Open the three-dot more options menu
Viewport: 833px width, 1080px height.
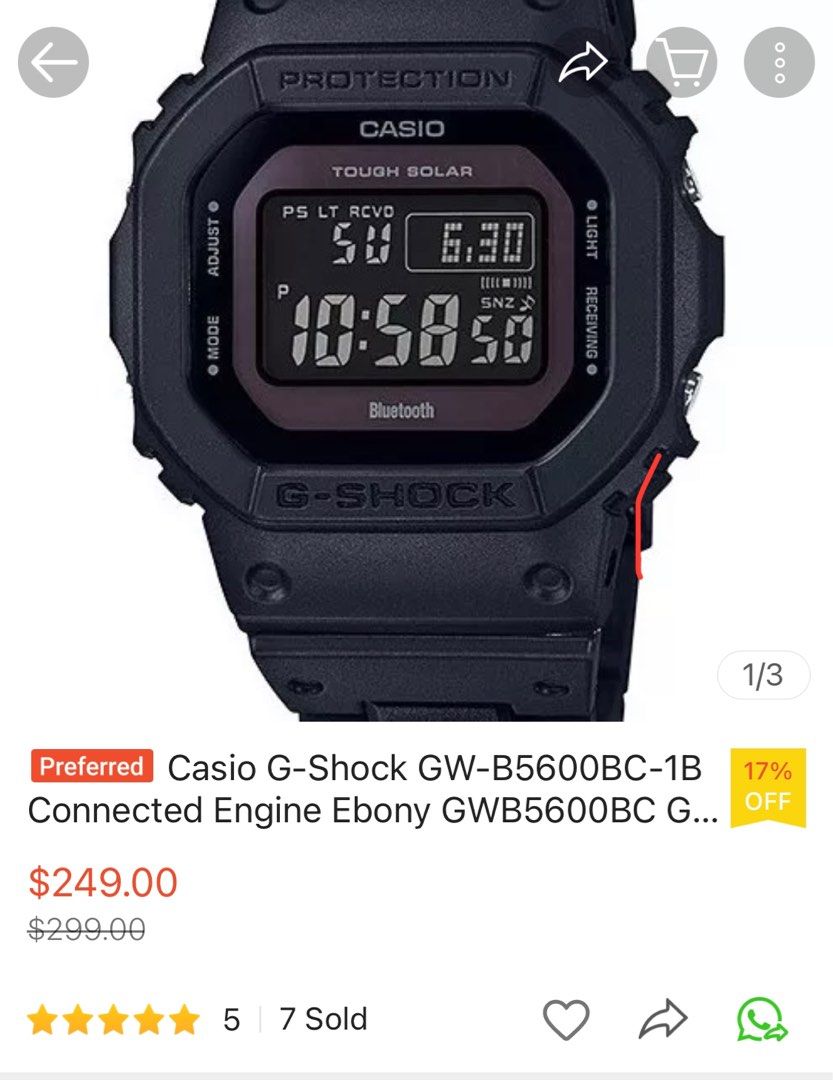click(x=778, y=60)
